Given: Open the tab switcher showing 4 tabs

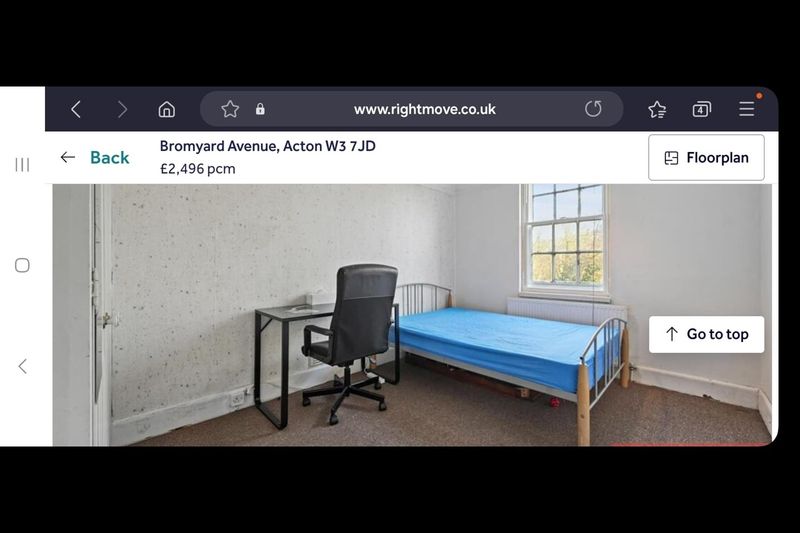Looking at the screenshot, I should coord(702,109).
